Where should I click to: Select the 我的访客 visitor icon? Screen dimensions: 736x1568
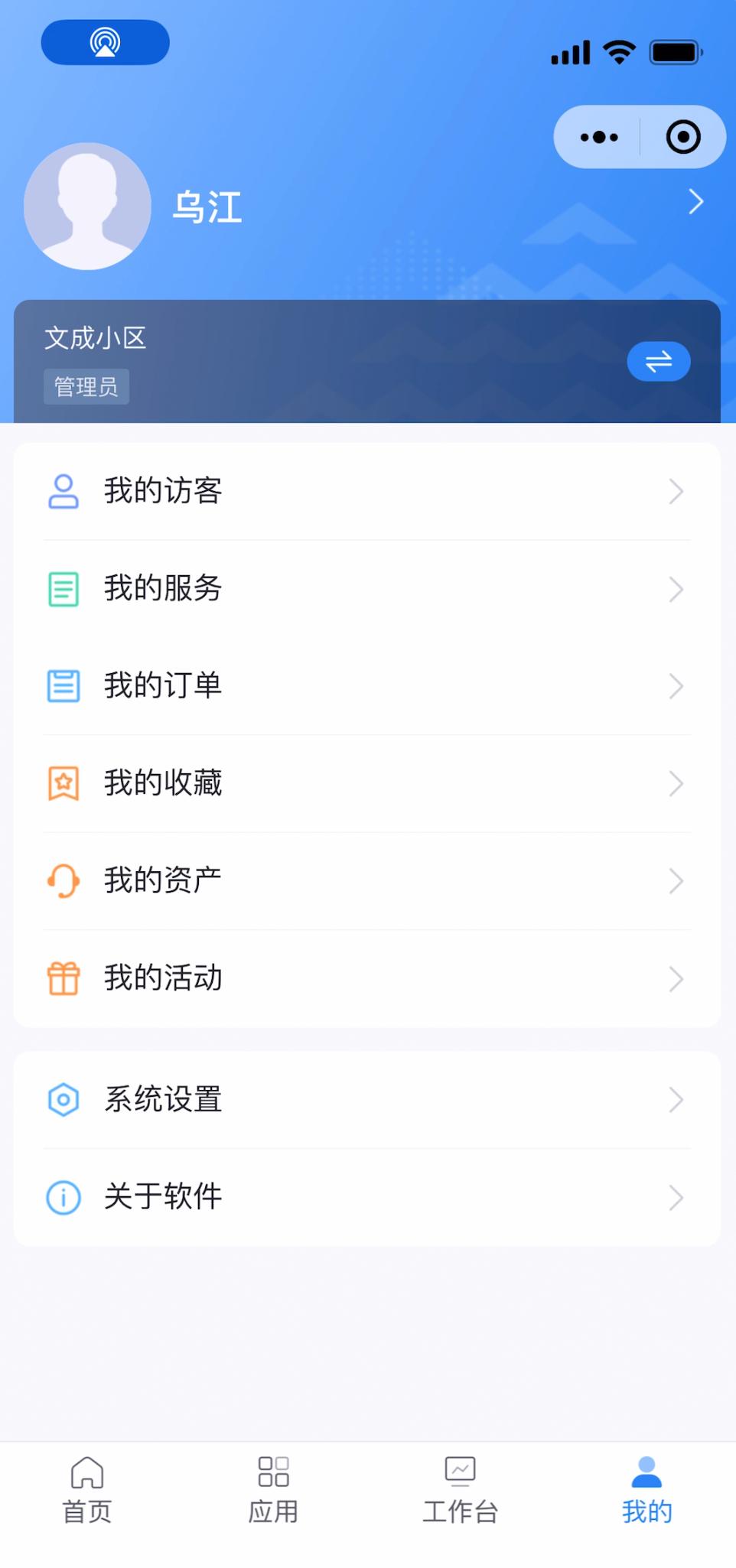click(x=64, y=492)
